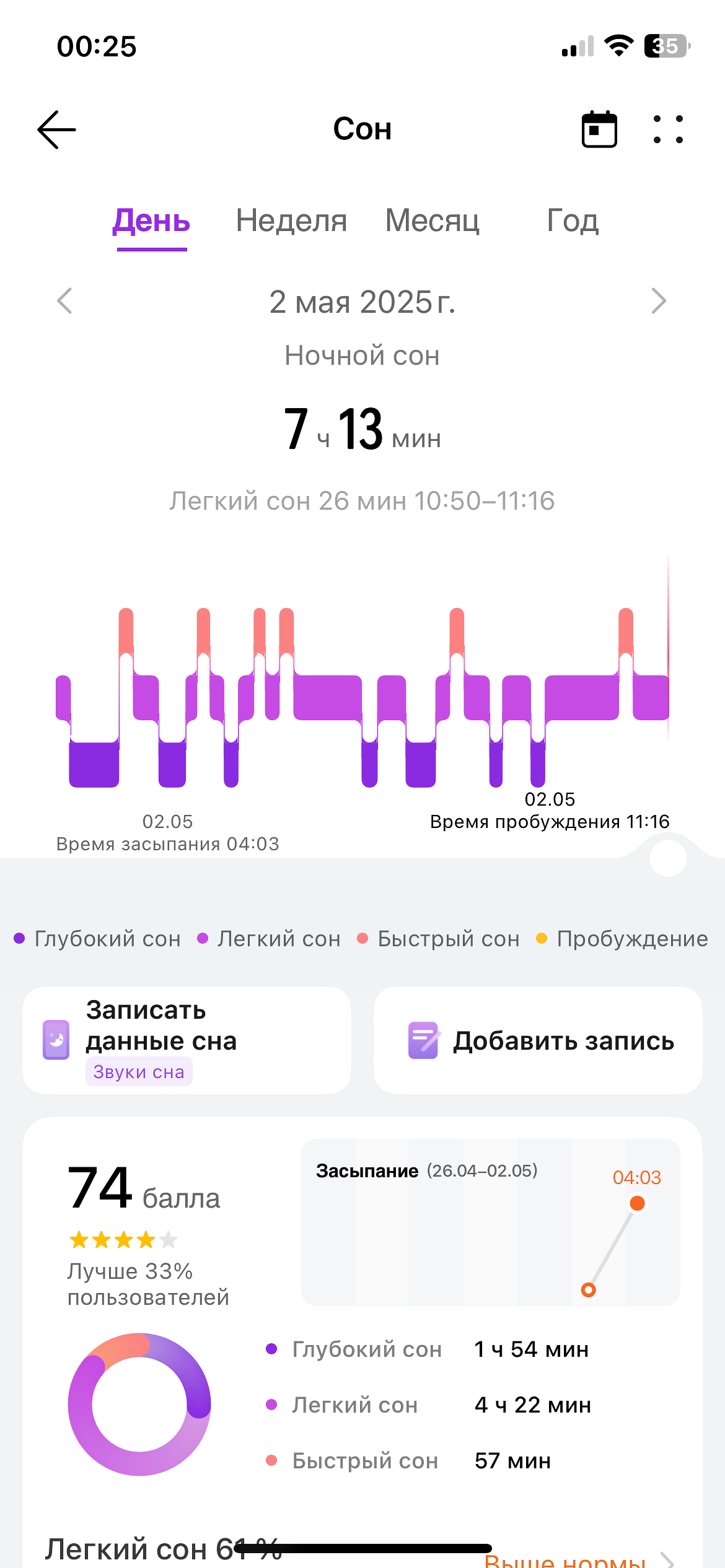Tap Добавить запись button
This screenshot has height=1568, width=725.
click(538, 1040)
